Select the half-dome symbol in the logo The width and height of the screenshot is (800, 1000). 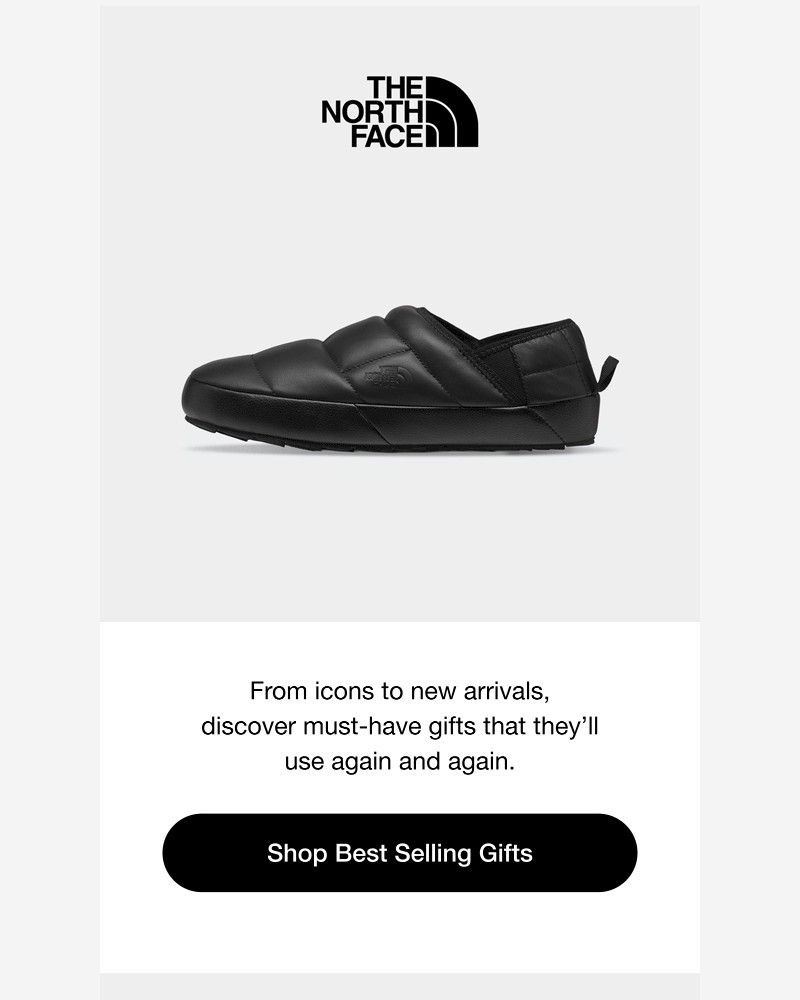point(452,110)
